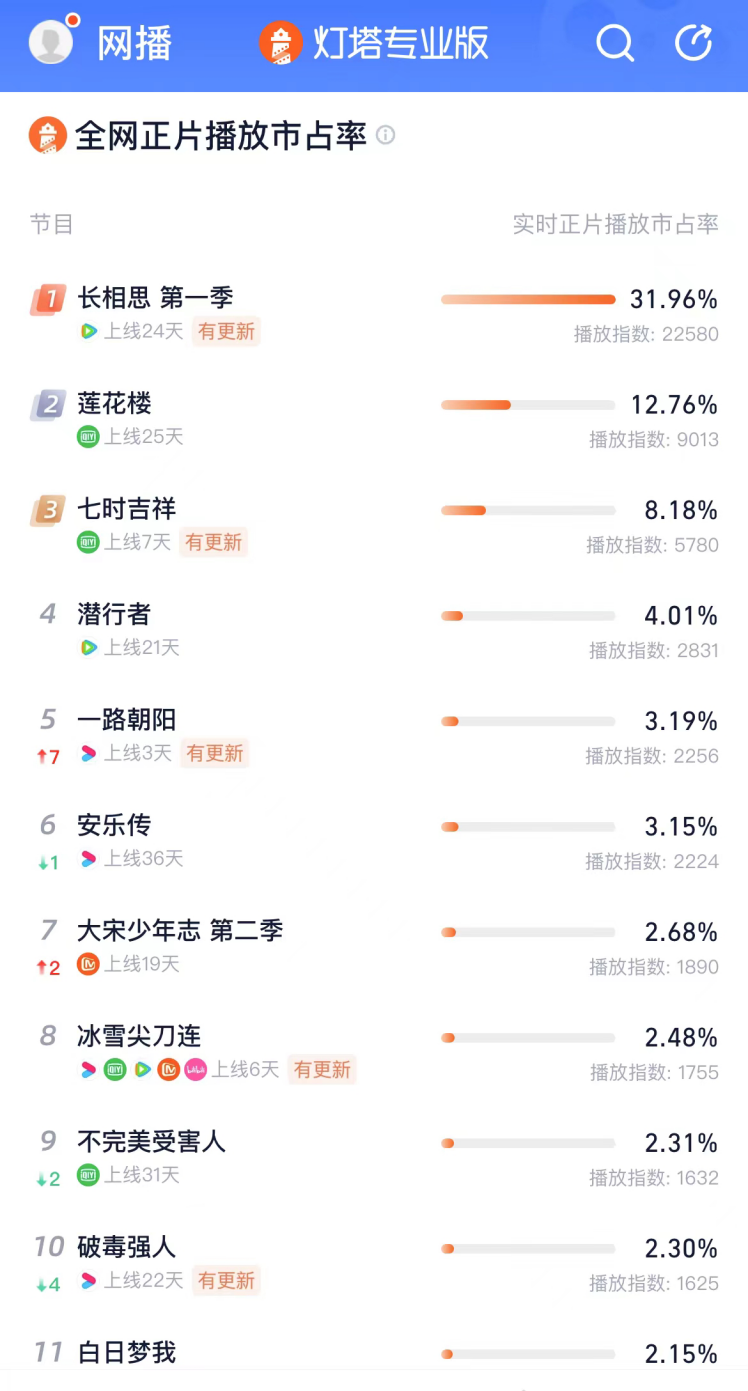View 冰雪尖刀连 details
Viewport: 748px width, 1391px height.
pos(139,1036)
